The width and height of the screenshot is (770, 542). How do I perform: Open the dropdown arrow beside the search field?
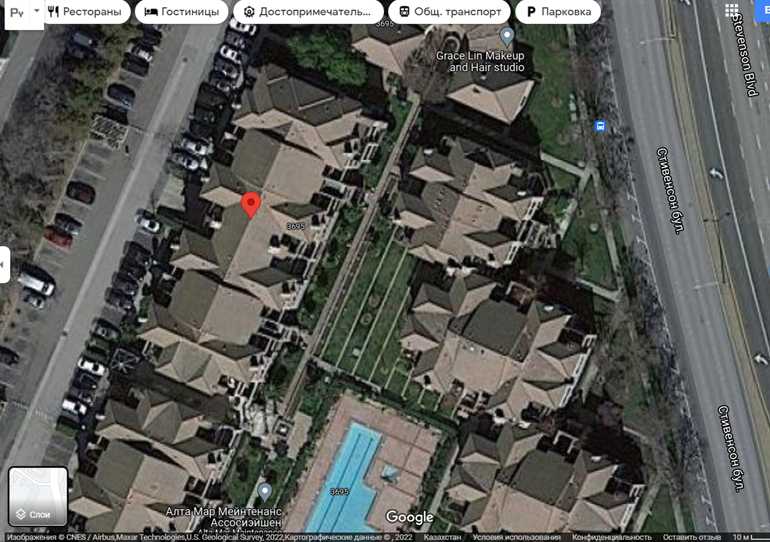(37, 11)
